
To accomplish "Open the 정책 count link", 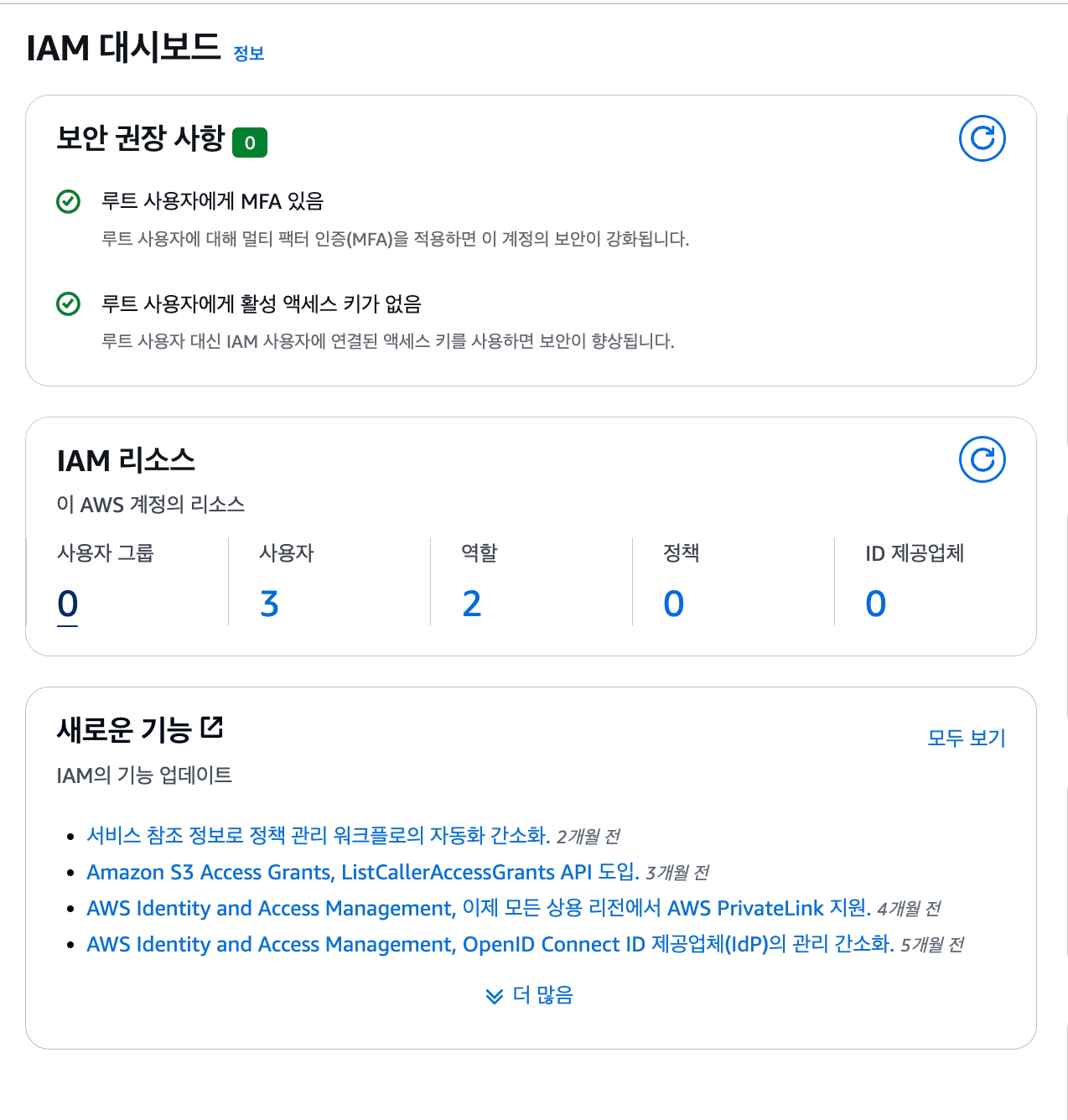I will tap(674, 604).
